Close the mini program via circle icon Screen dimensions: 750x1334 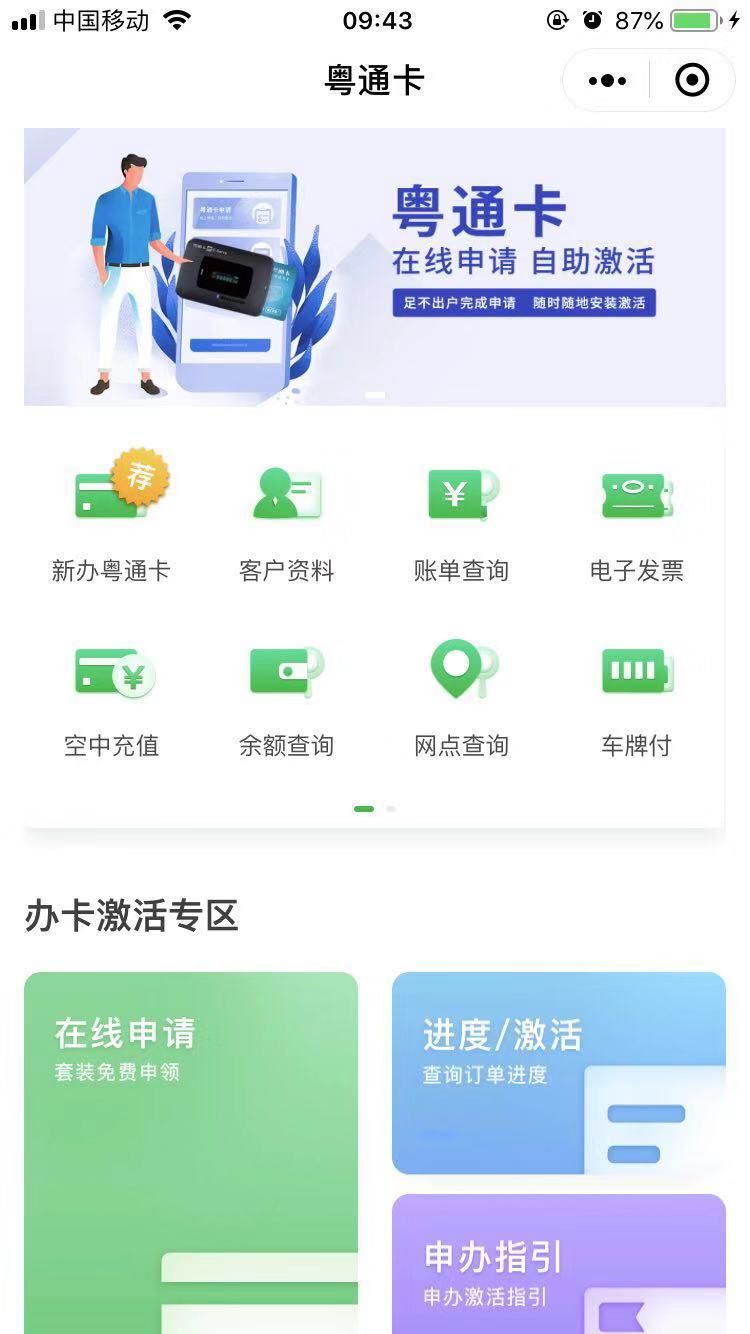pos(692,80)
